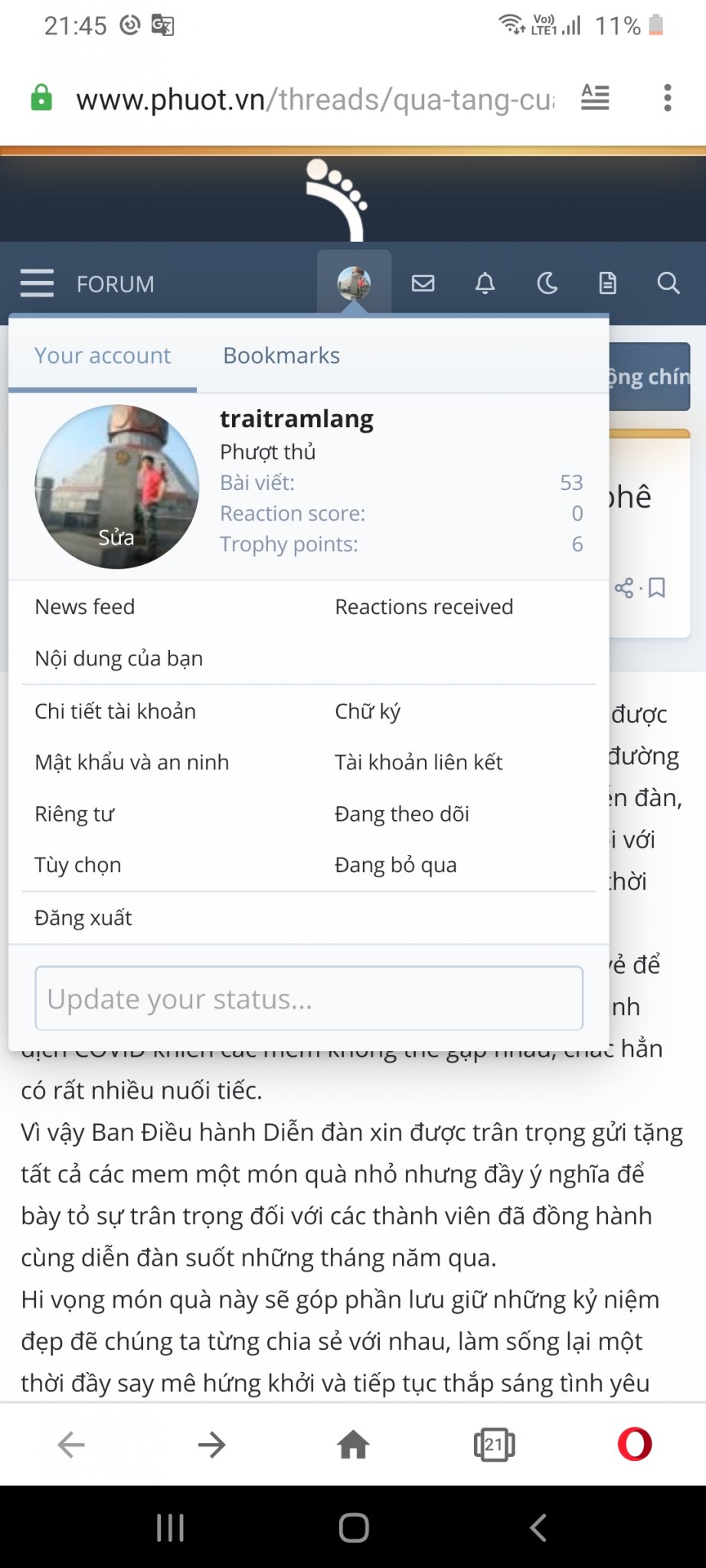Open traitramlang profile name link
The height and width of the screenshot is (1568, 706).
pyautogui.click(x=297, y=419)
